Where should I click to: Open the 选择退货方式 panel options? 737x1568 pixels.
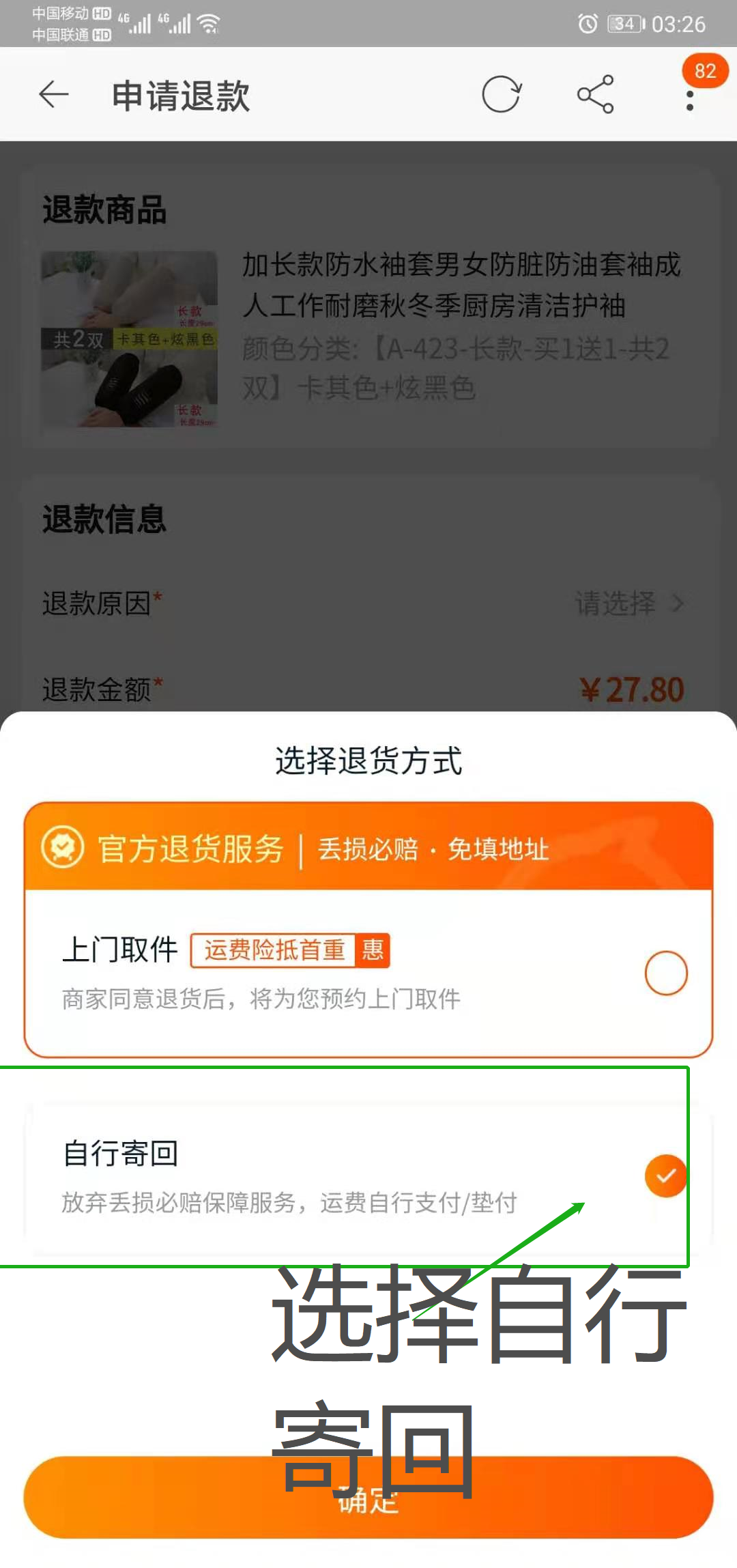point(369,762)
